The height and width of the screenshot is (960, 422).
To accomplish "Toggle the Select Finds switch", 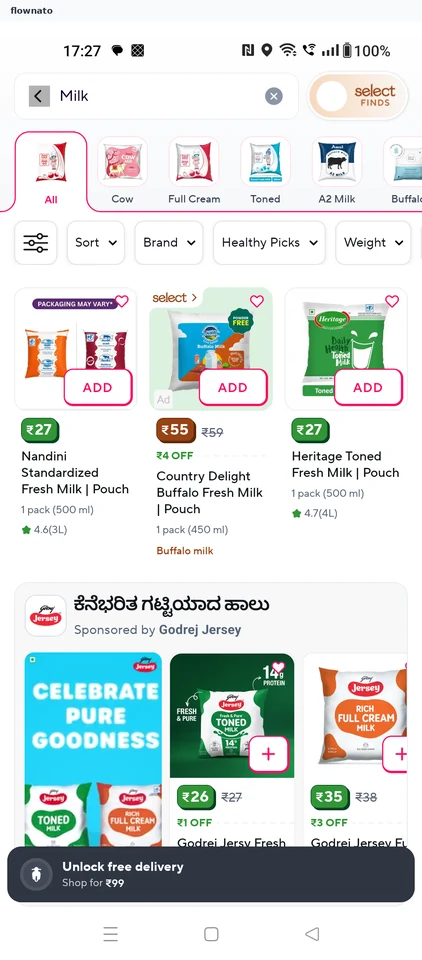I will pos(358,96).
